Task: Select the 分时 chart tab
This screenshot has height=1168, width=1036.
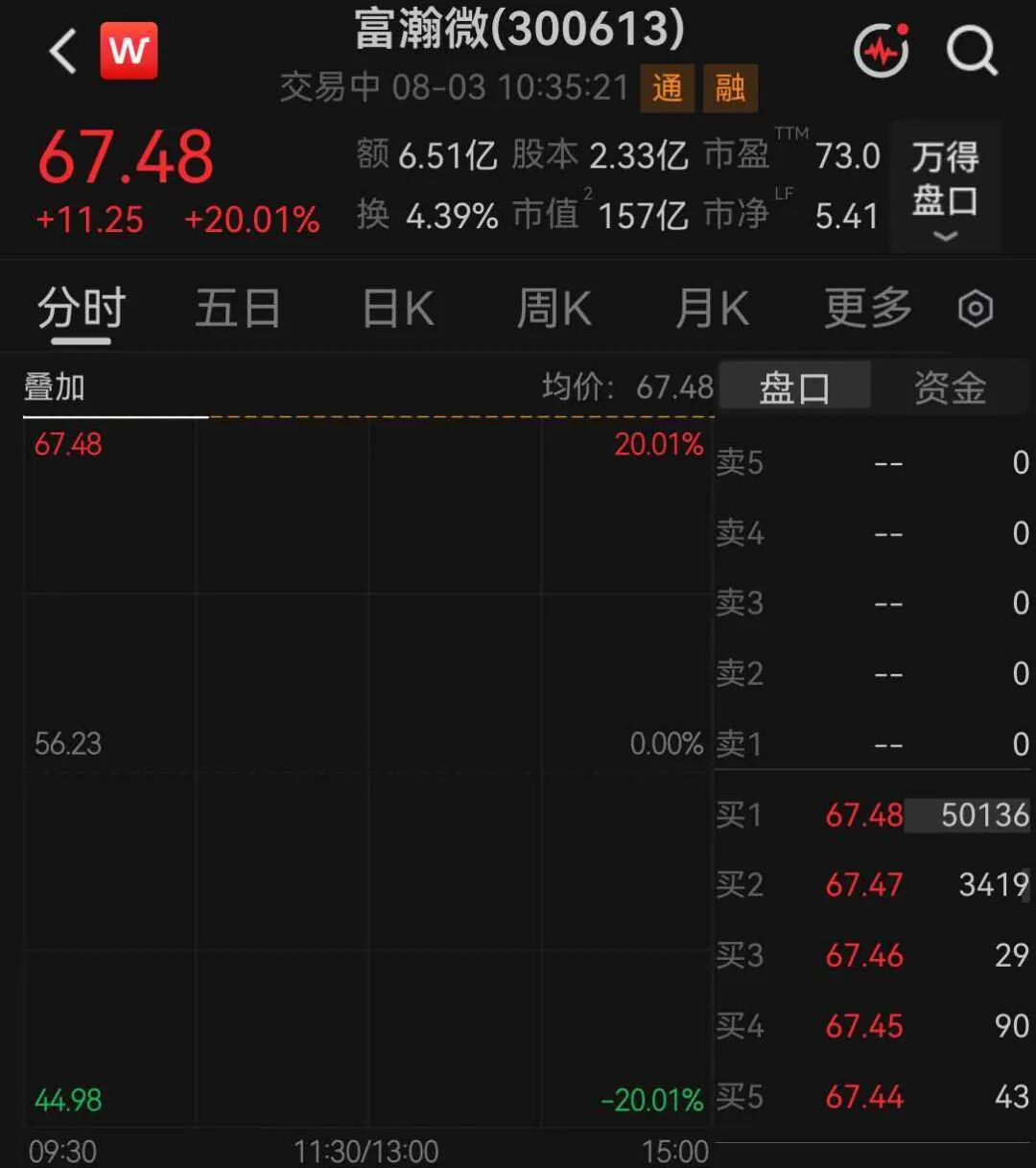Action: pos(82,309)
